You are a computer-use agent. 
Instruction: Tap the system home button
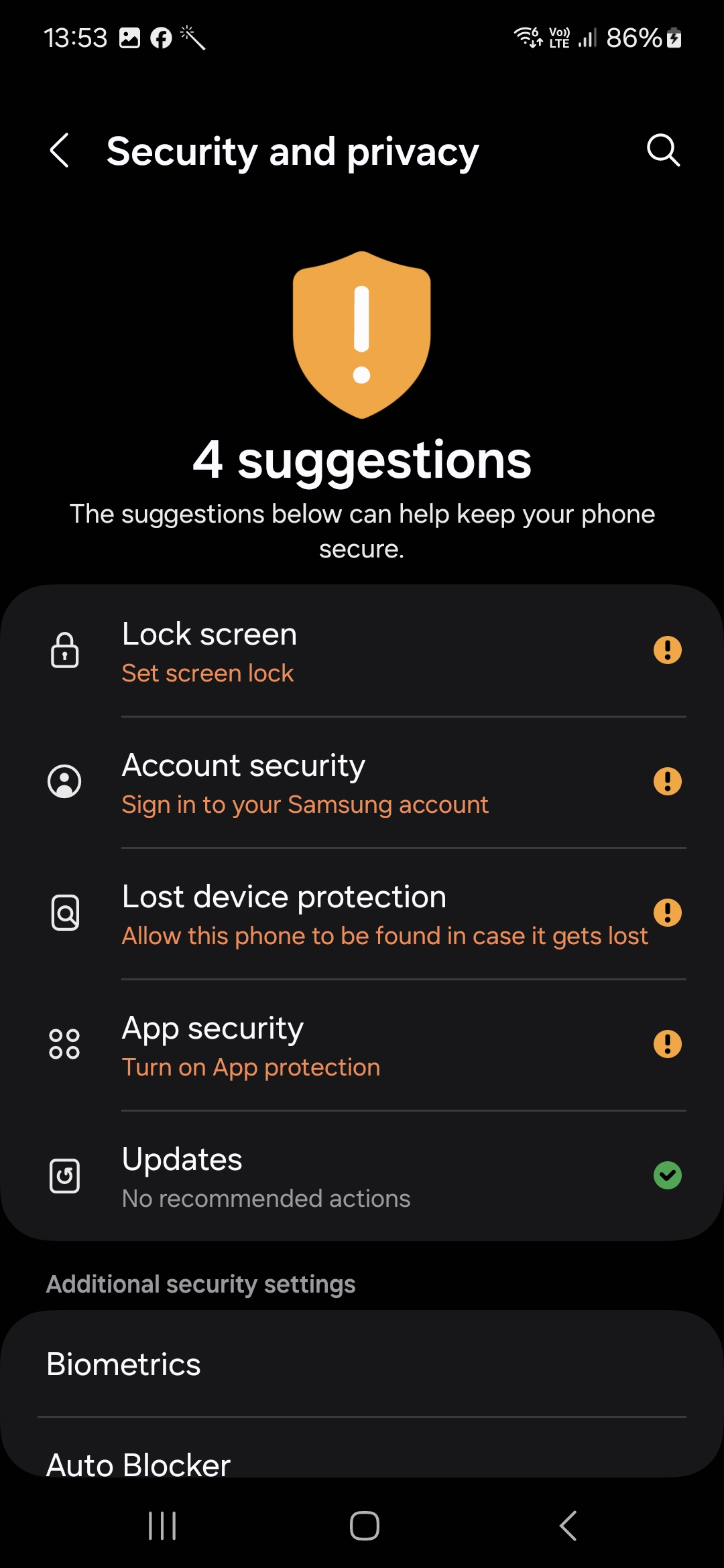pos(364,1526)
